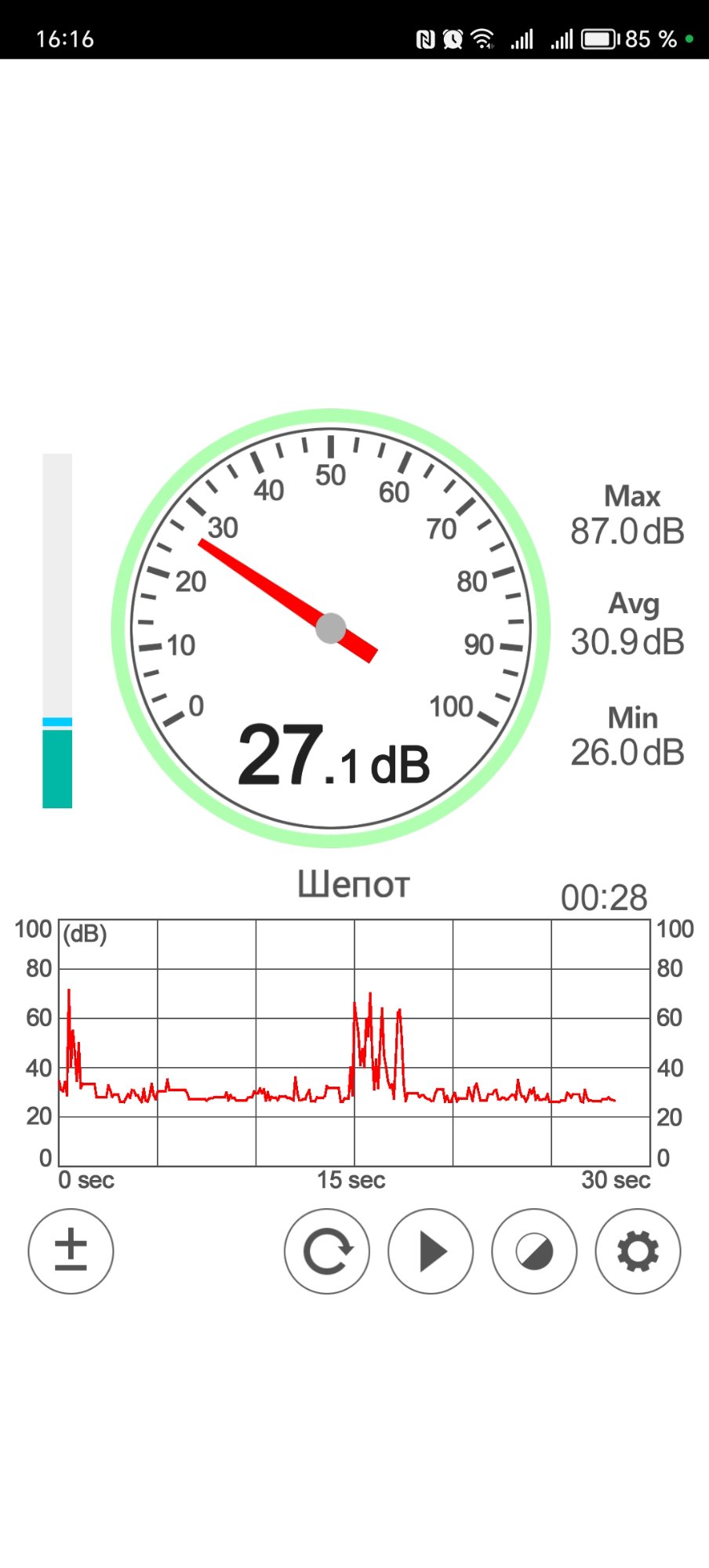Reset the sound measurement
The image size is (709, 1568).
(x=326, y=1250)
